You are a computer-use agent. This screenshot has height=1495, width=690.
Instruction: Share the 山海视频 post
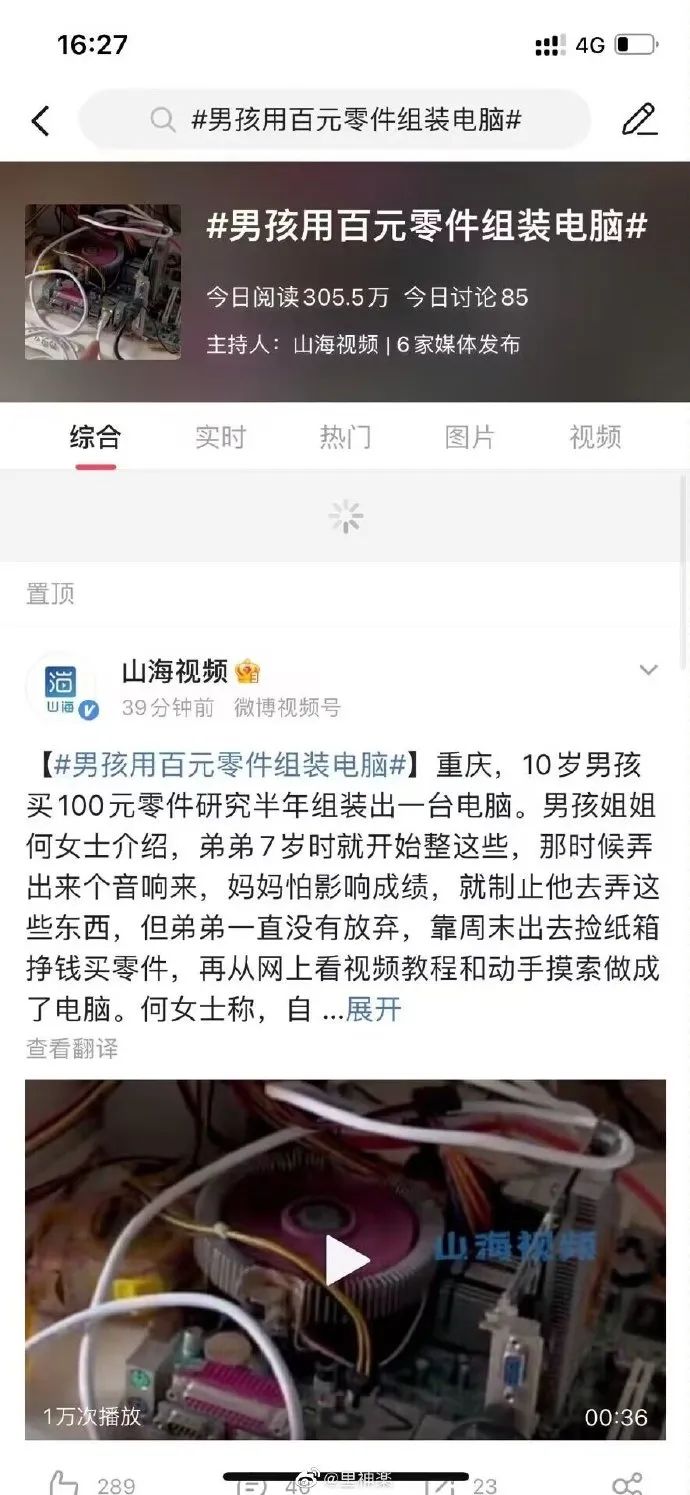[x=627, y=1483]
